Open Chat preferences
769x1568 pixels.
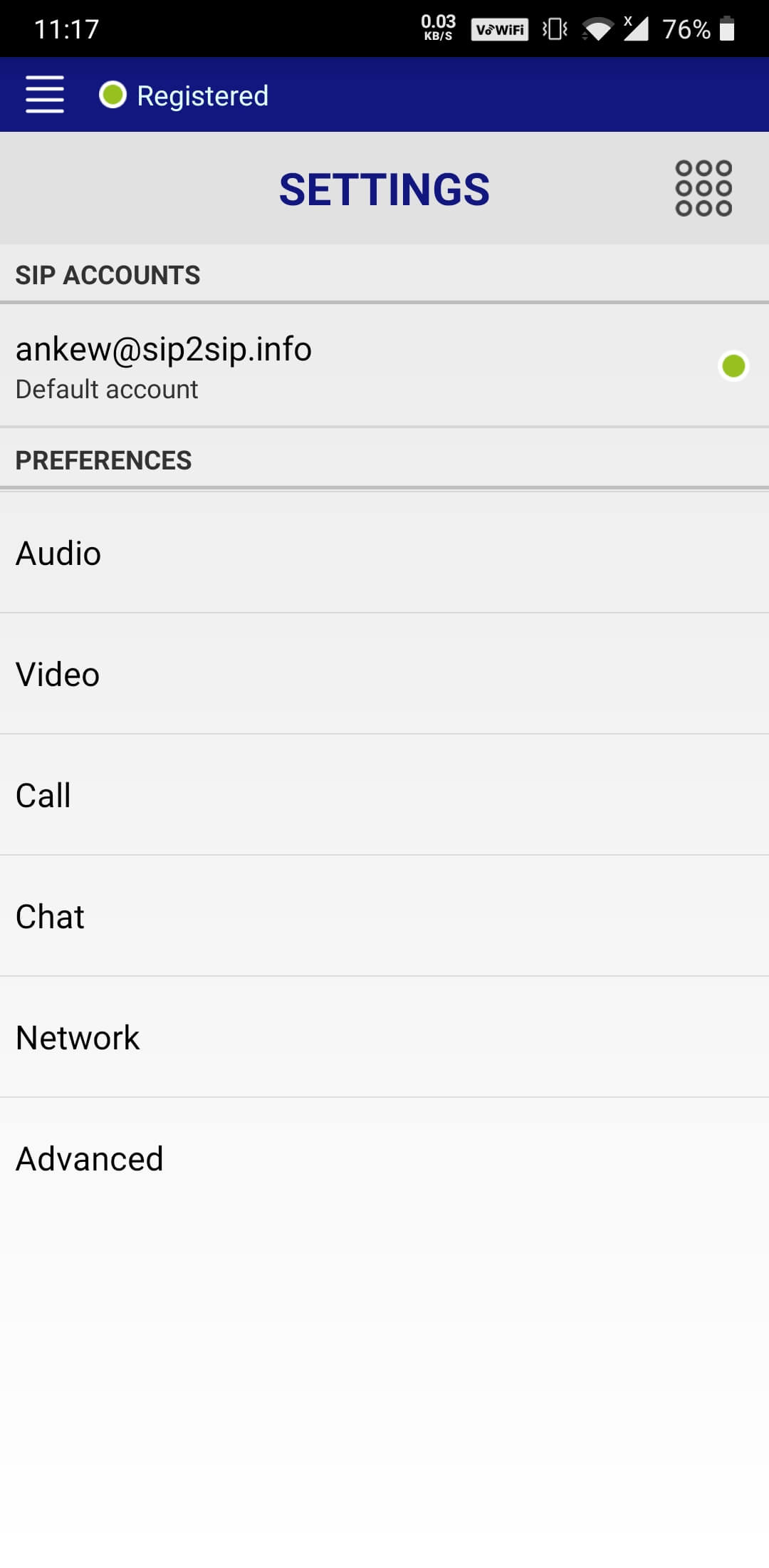tap(384, 916)
